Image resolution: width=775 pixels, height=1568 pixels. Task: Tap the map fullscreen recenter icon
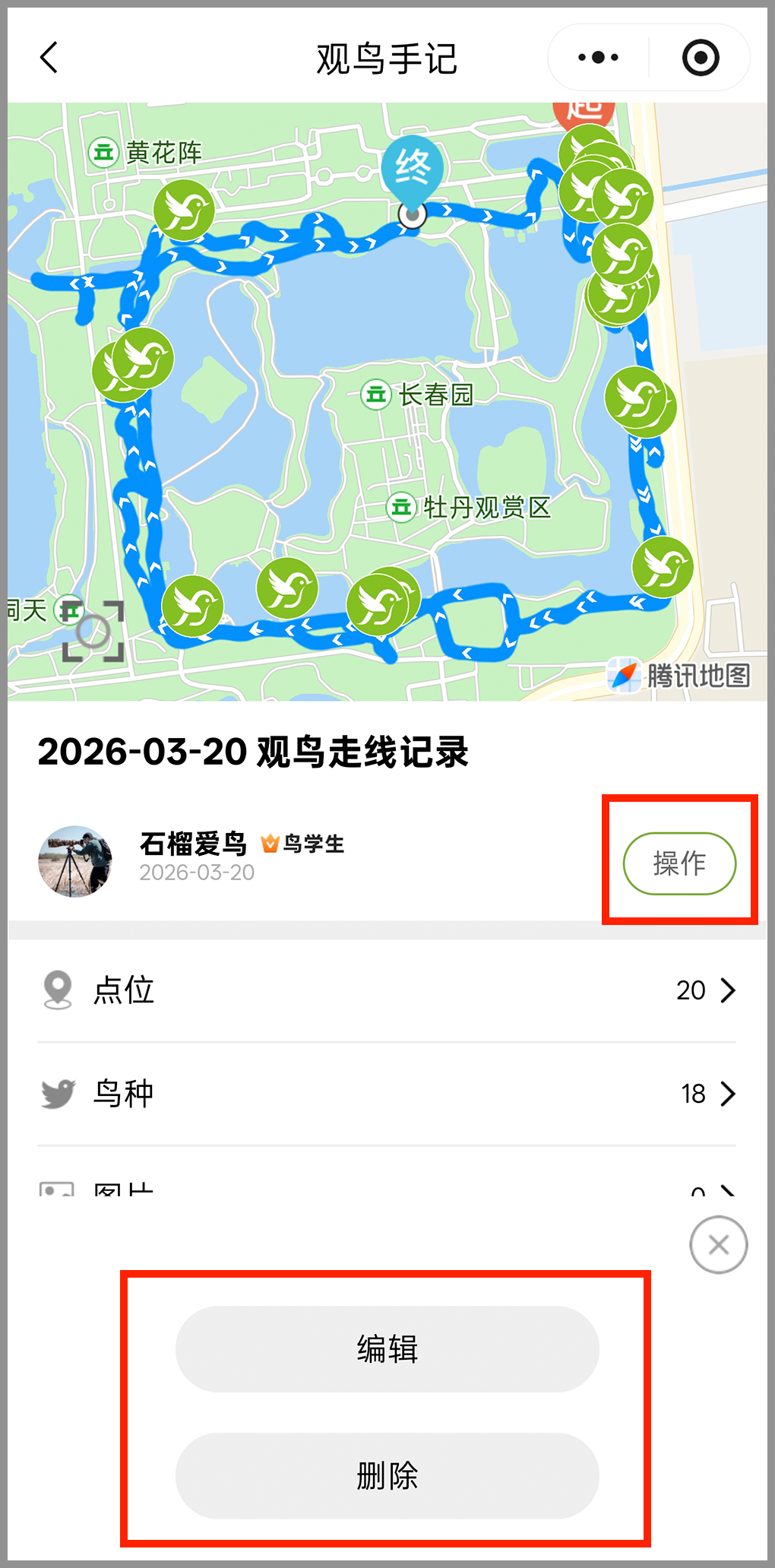pyautogui.click(x=93, y=631)
